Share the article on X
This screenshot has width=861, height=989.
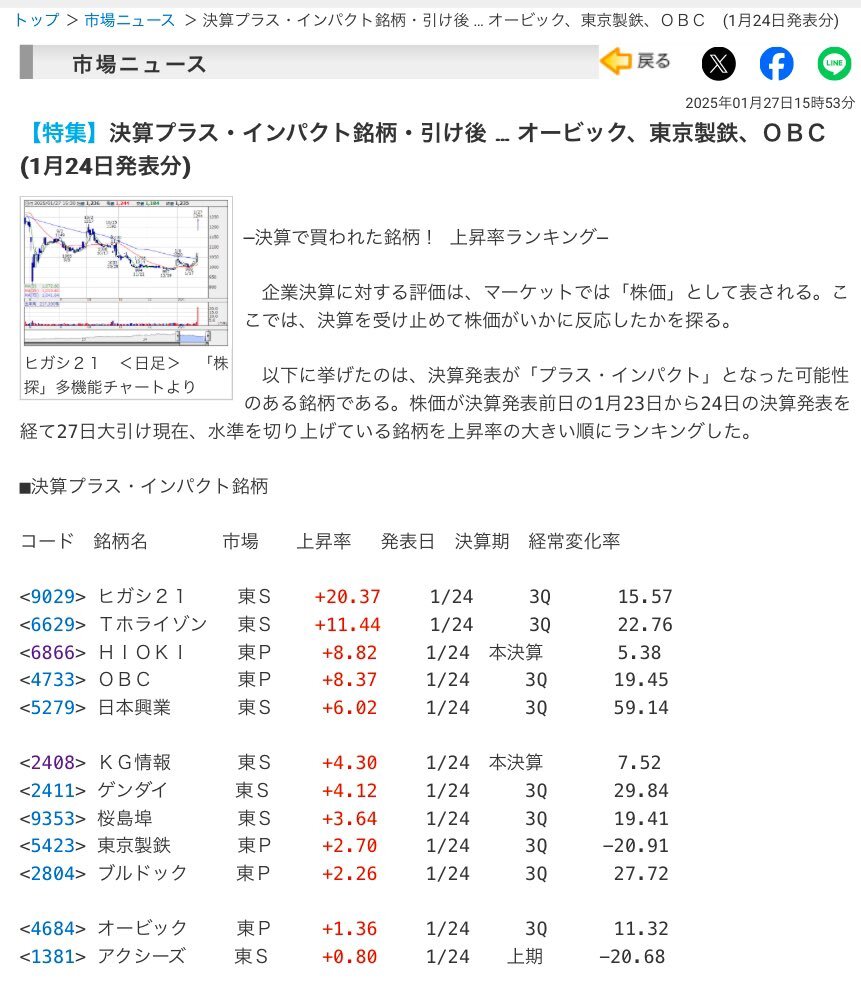(x=720, y=61)
